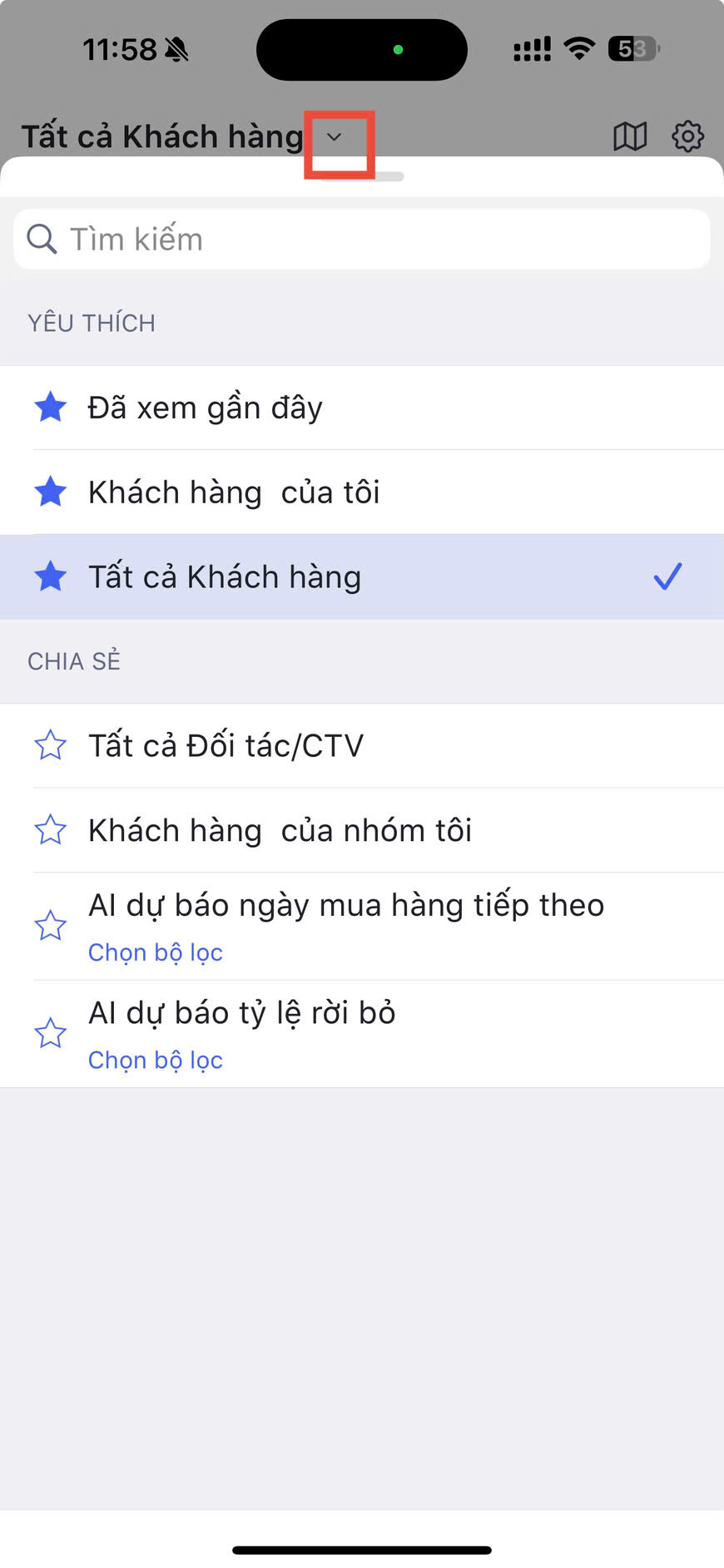The width and height of the screenshot is (724, 1568).
Task: Star the Khách hàng của nhóm tôi filter
Action: tap(51, 830)
